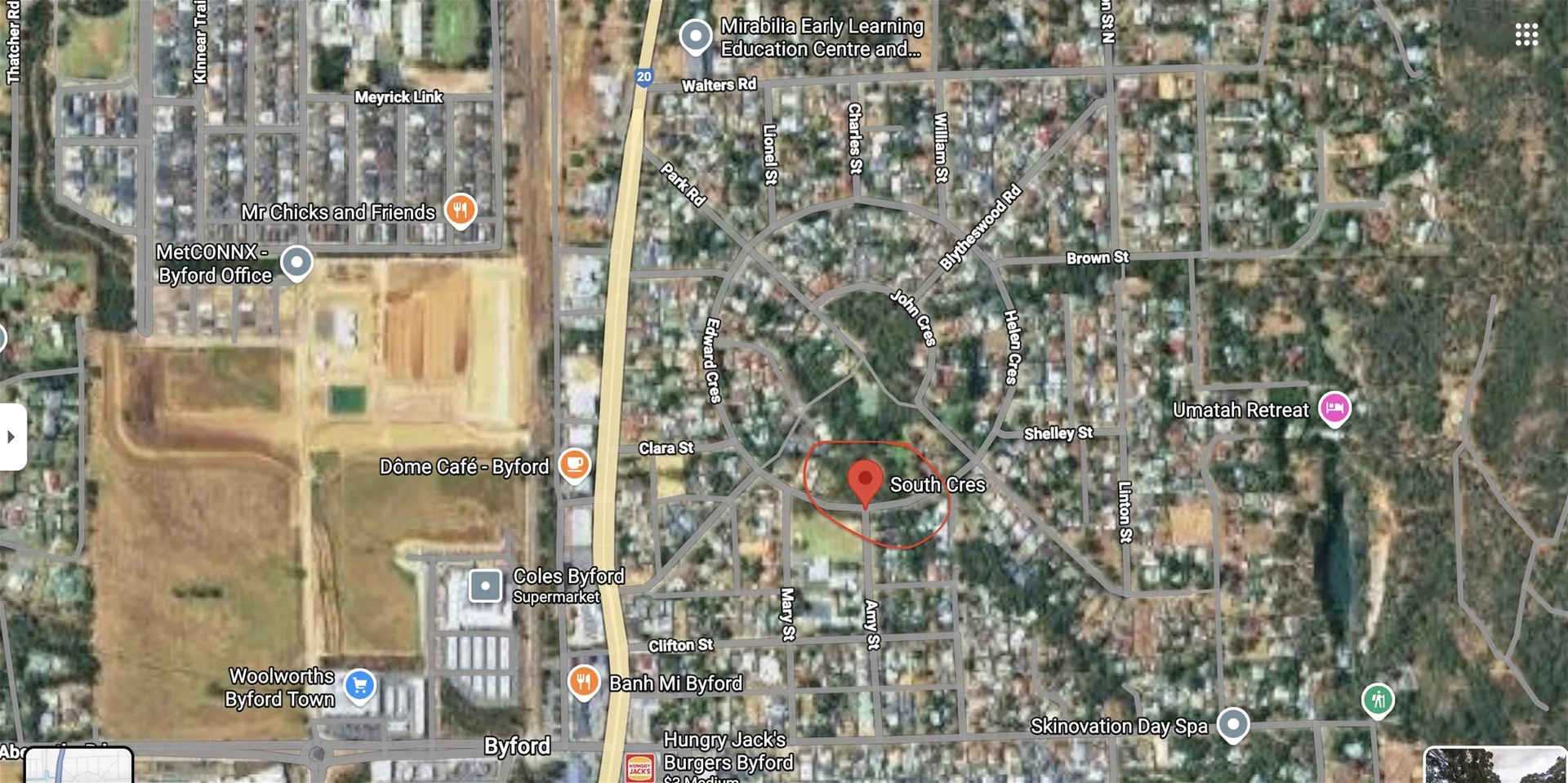Switch map layers using the map thumbnail
The height and width of the screenshot is (783, 1568).
click(x=78, y=766)
